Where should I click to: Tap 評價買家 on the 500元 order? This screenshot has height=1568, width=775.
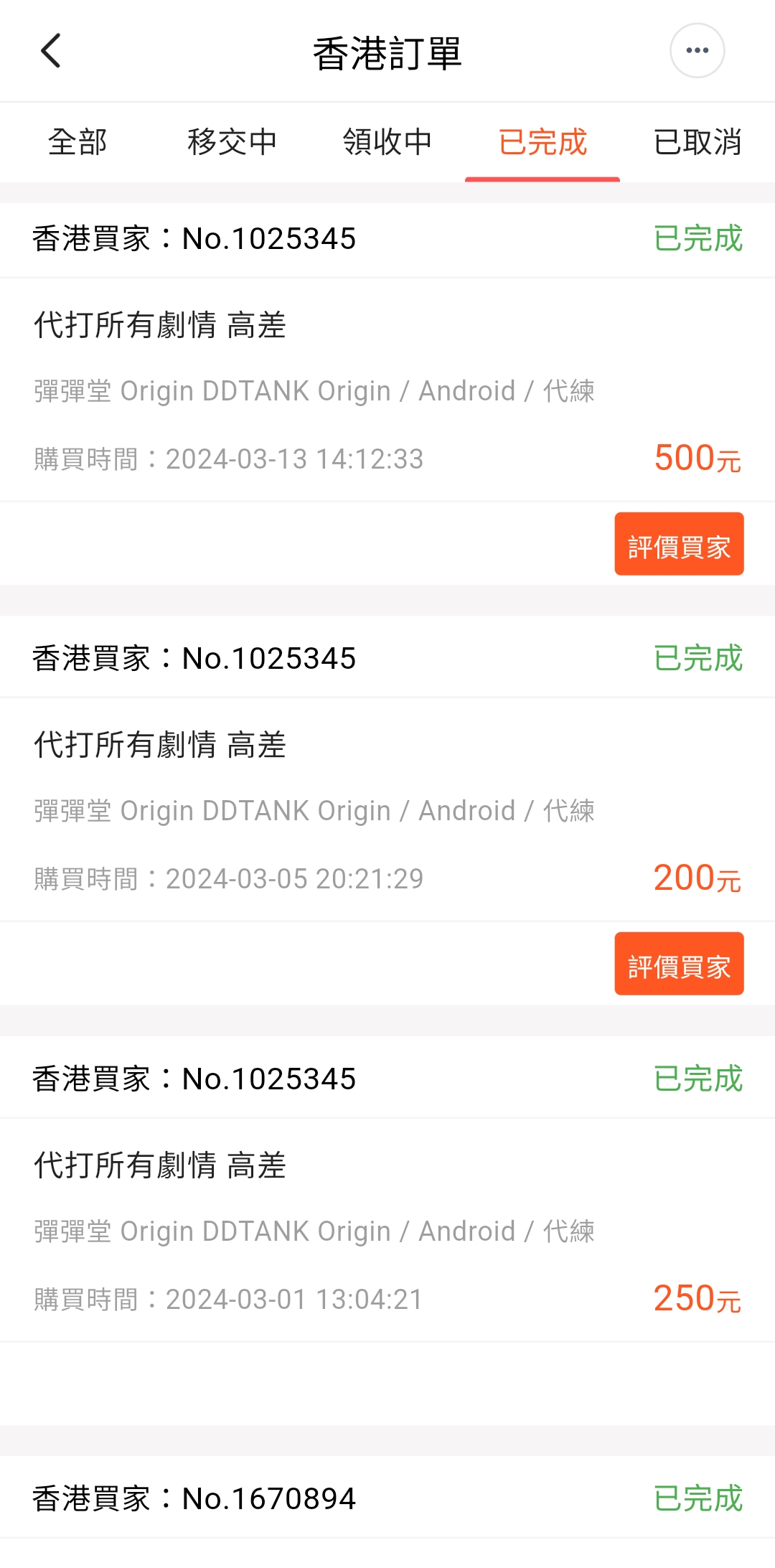tap(678, 544)
